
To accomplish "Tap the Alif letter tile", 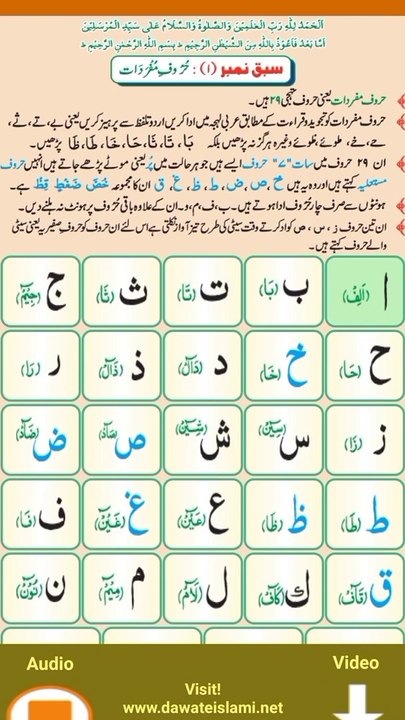I will (365, 291).
